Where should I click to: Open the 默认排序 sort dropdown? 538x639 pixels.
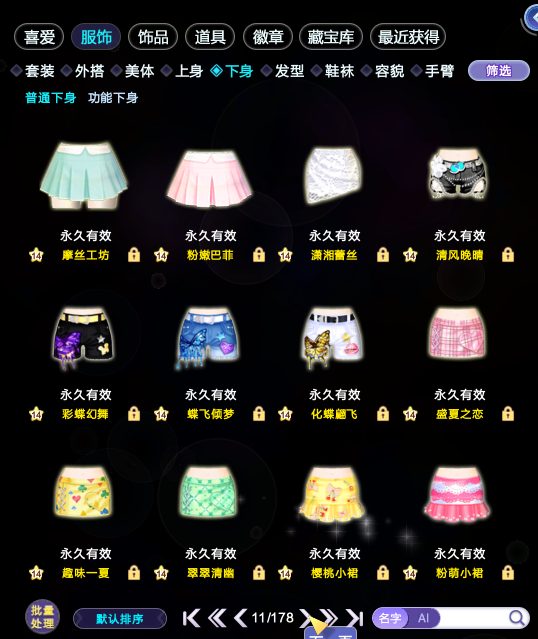pos(120,619)
